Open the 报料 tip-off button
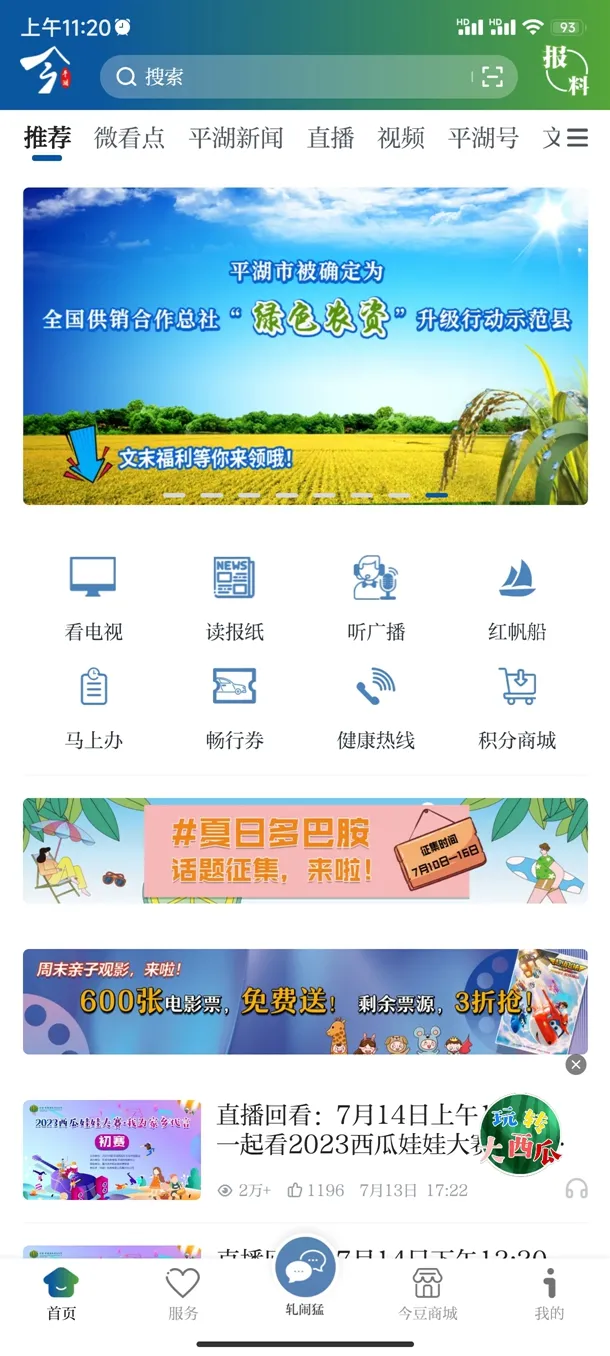 pyautogui.click(x=566, y=70)
